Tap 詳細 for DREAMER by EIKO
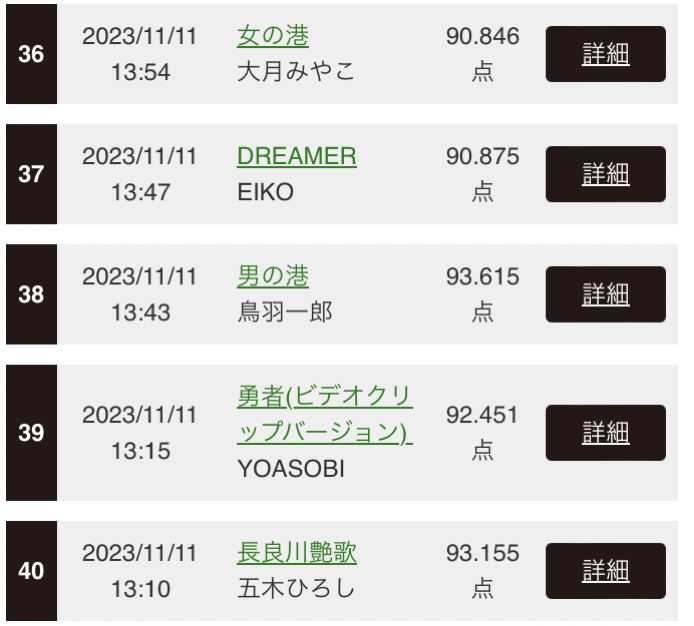Image resolution: width=694 pixels, height=626 pixels. pos(605,174)
